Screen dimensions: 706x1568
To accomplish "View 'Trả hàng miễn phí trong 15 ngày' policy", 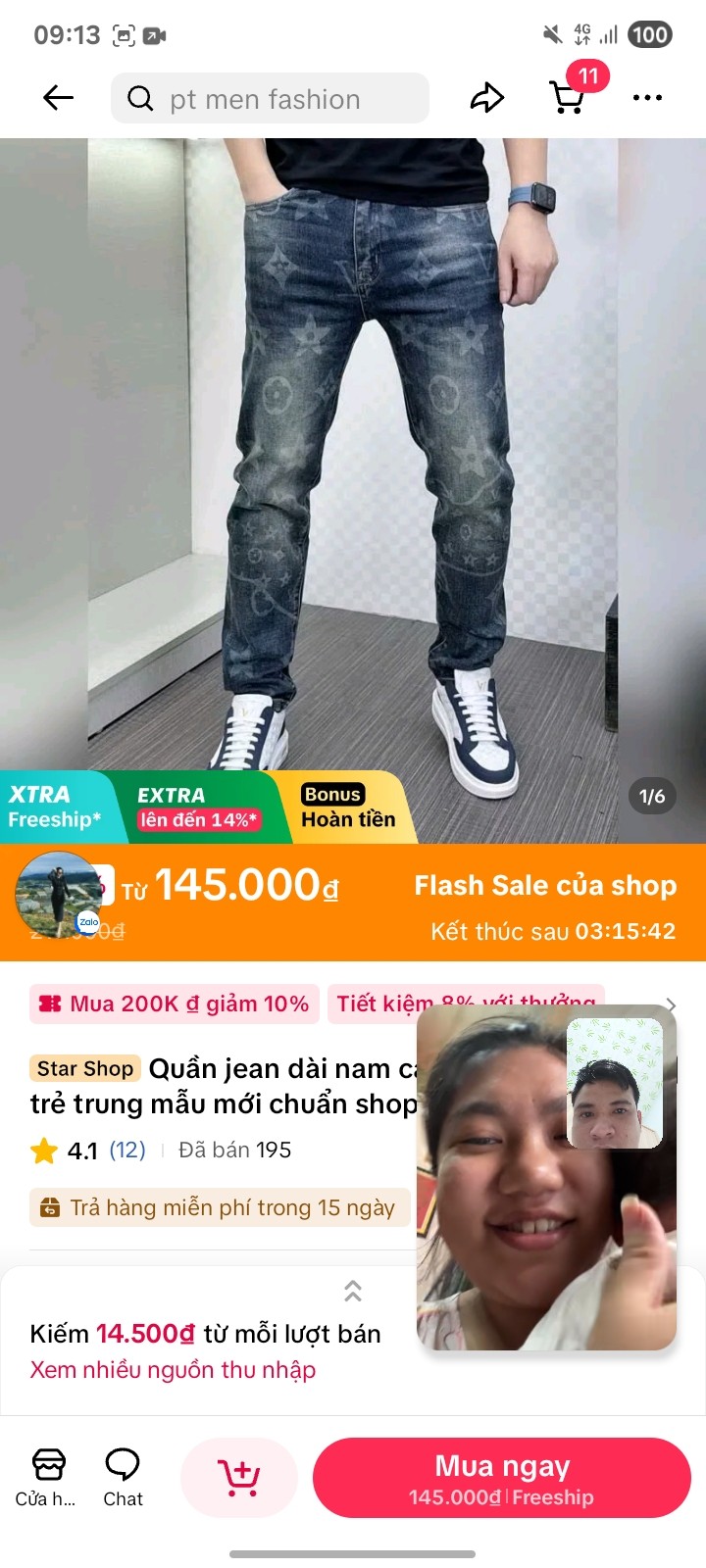I will click(x=220, y=1208).
